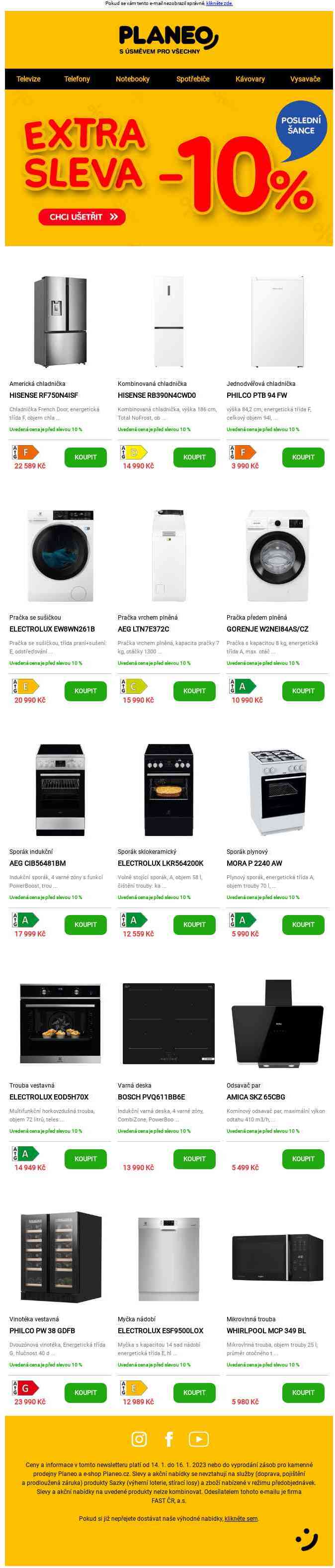335x1568 pixels.
Task: Tap Koupit for Philco PTB 94 FW
Action: (x=303, y=457)
